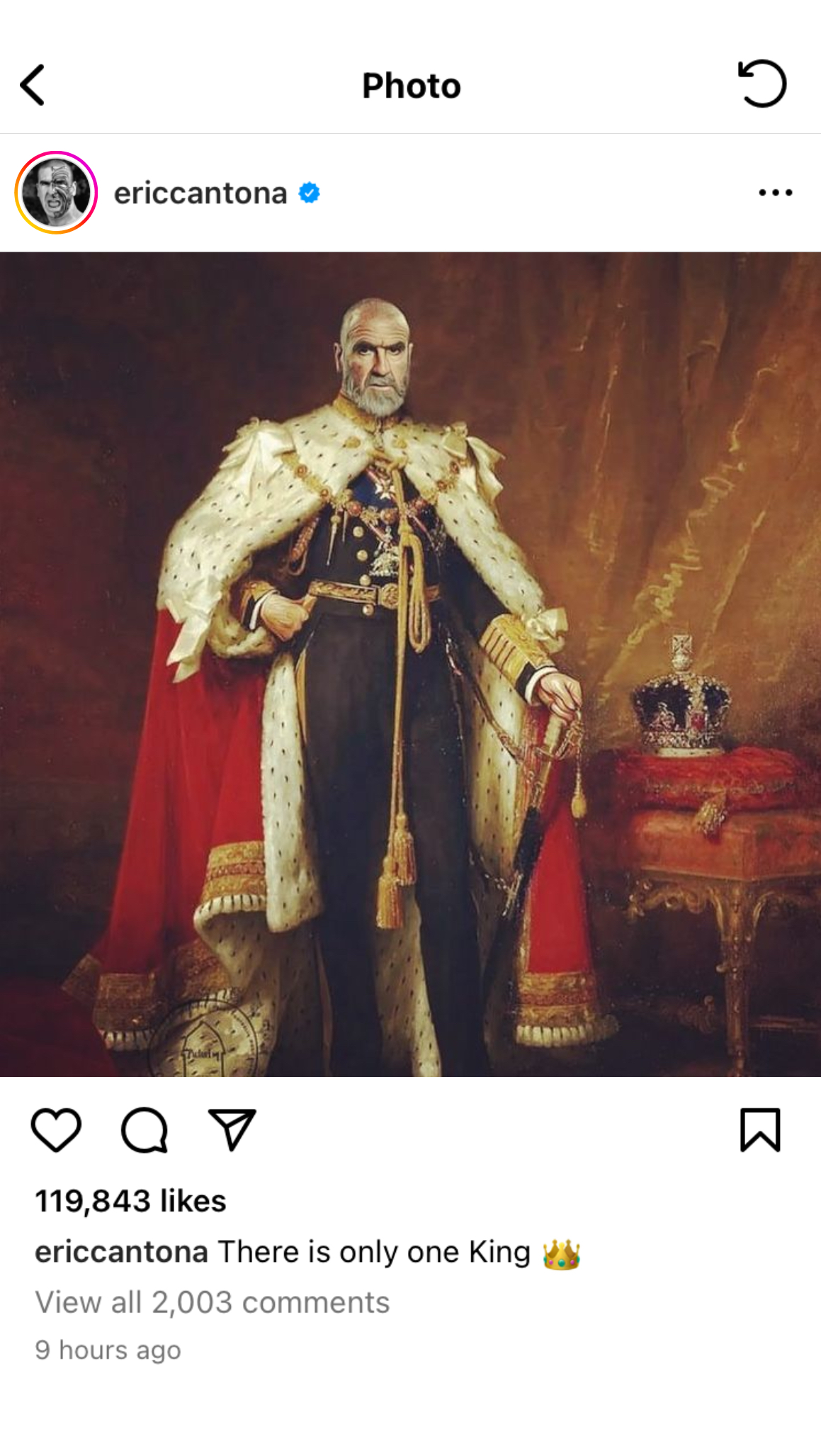The image size is (821, 1456).
Task: Open the post's three-dot options menu
Action: coord(775,193)
